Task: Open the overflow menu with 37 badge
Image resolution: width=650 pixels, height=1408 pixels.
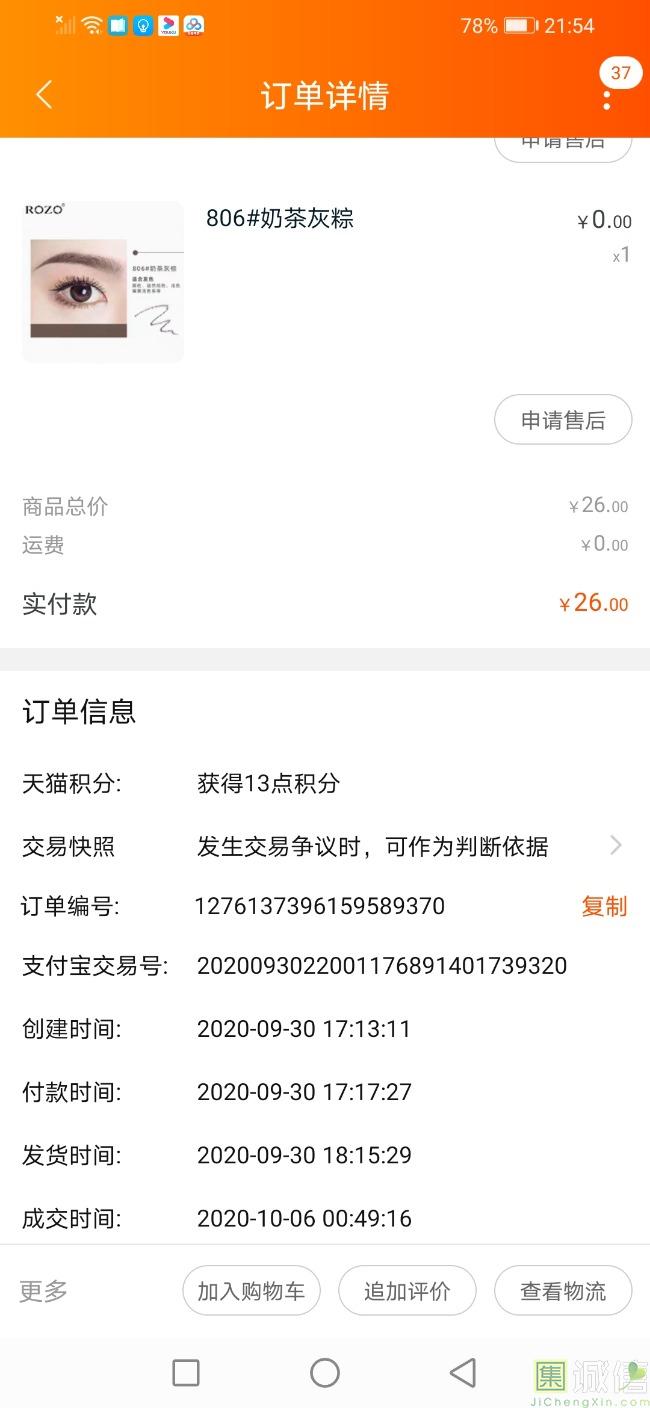Action: [607, 98]
